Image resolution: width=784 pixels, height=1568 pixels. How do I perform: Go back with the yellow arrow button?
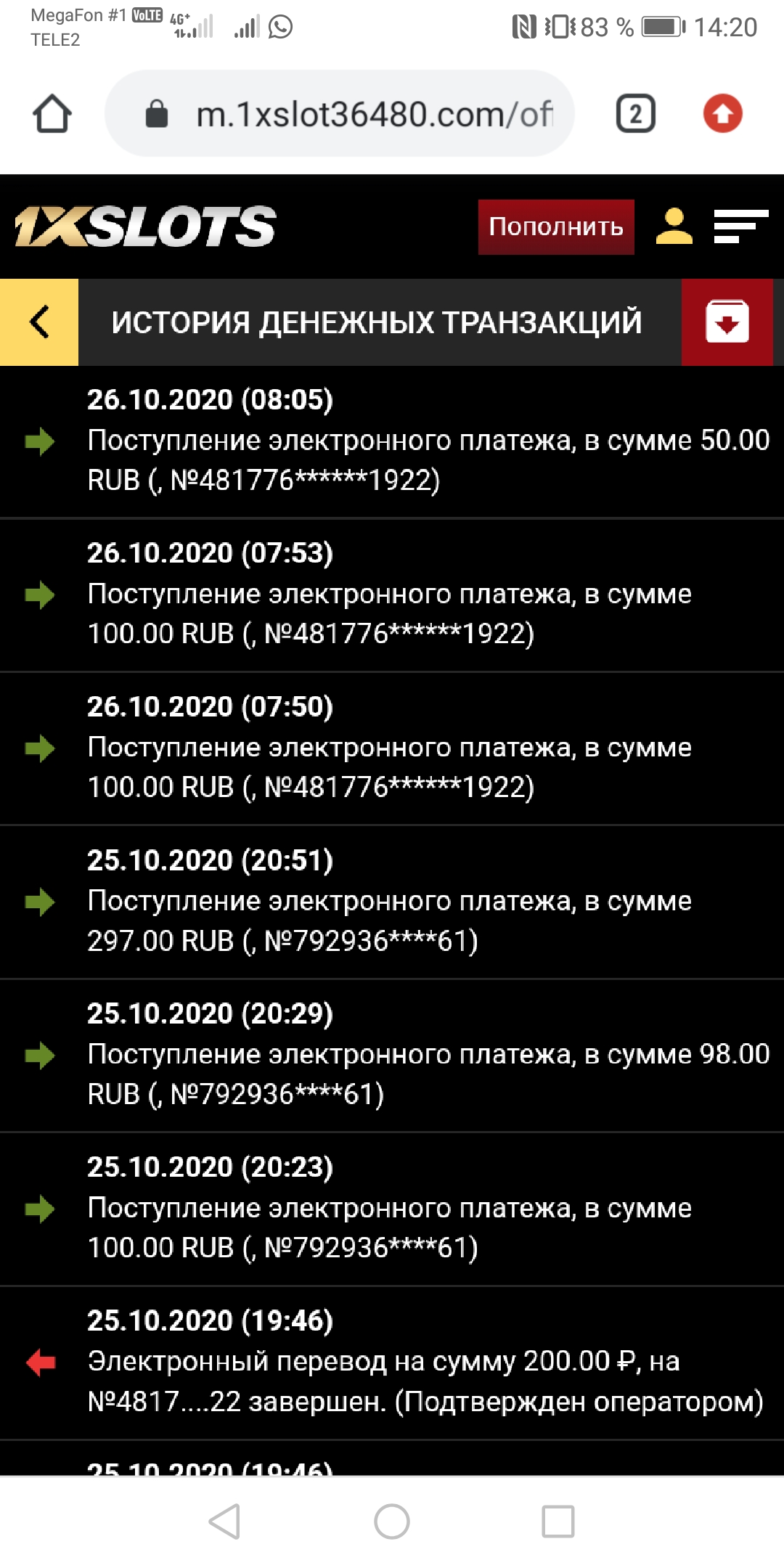[39, 322]
